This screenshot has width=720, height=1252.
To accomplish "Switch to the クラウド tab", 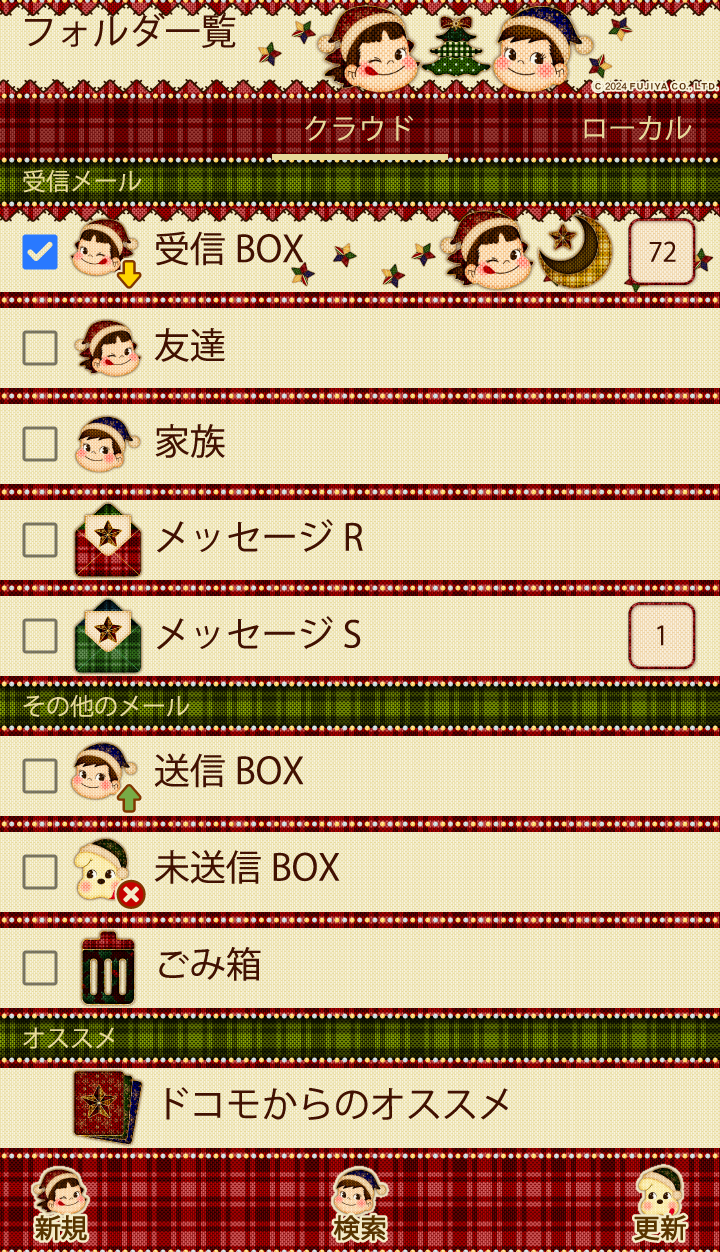I will 359,129.
